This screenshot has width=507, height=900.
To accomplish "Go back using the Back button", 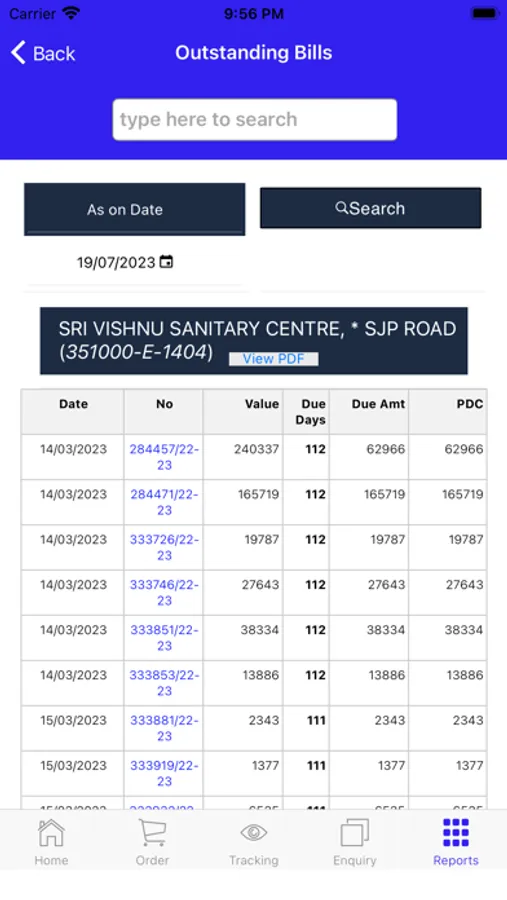I will click(43, 53).
